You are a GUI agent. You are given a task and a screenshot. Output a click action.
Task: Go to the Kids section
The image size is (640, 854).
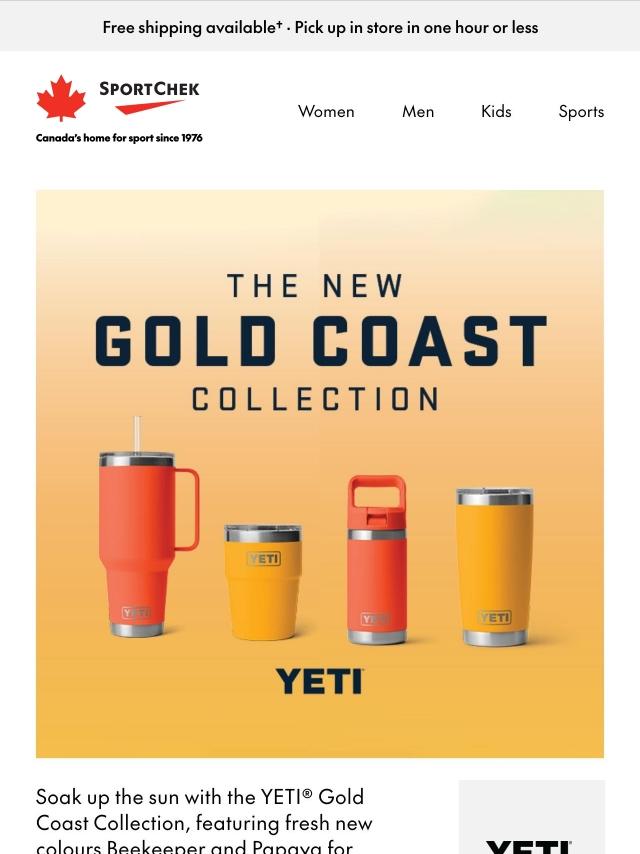[496, 111]
